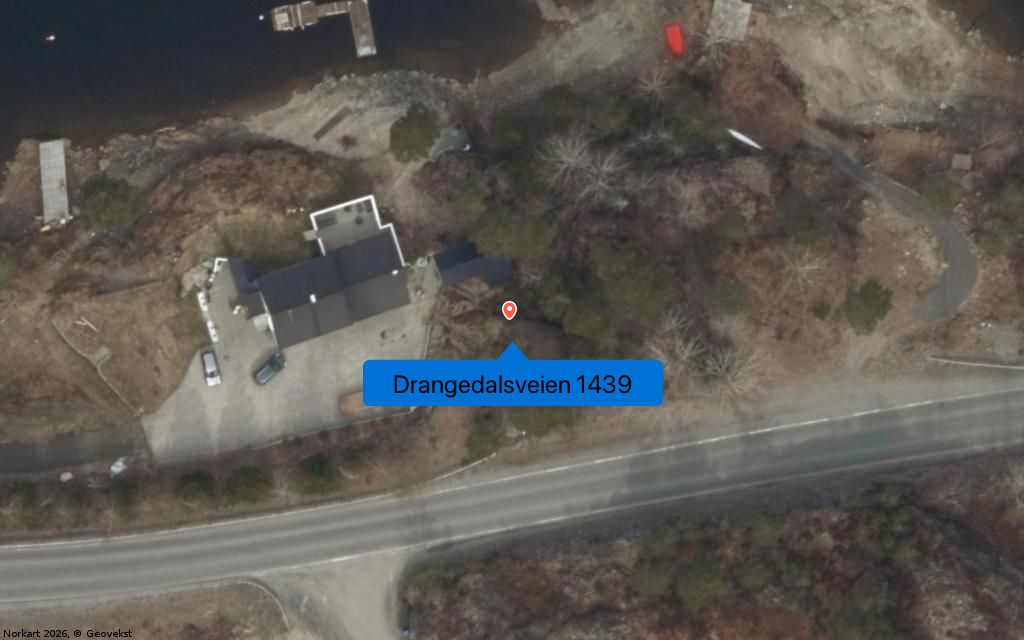Viewport: 1024px width, 640px height.
Task: Tap the Drangedalsveien 1439 address callout
Action: (512, 384)
